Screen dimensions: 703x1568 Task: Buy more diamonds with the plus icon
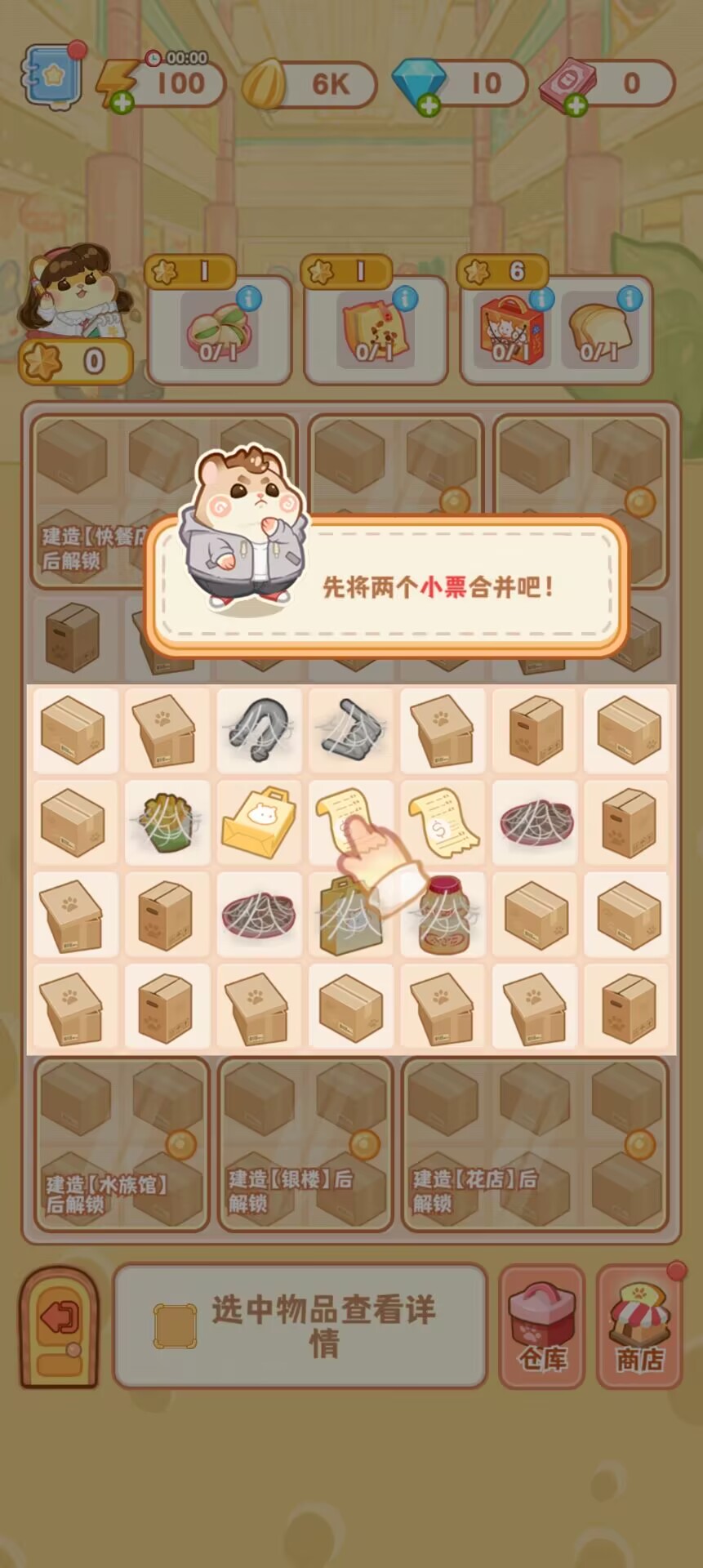[x=429, y=105]
